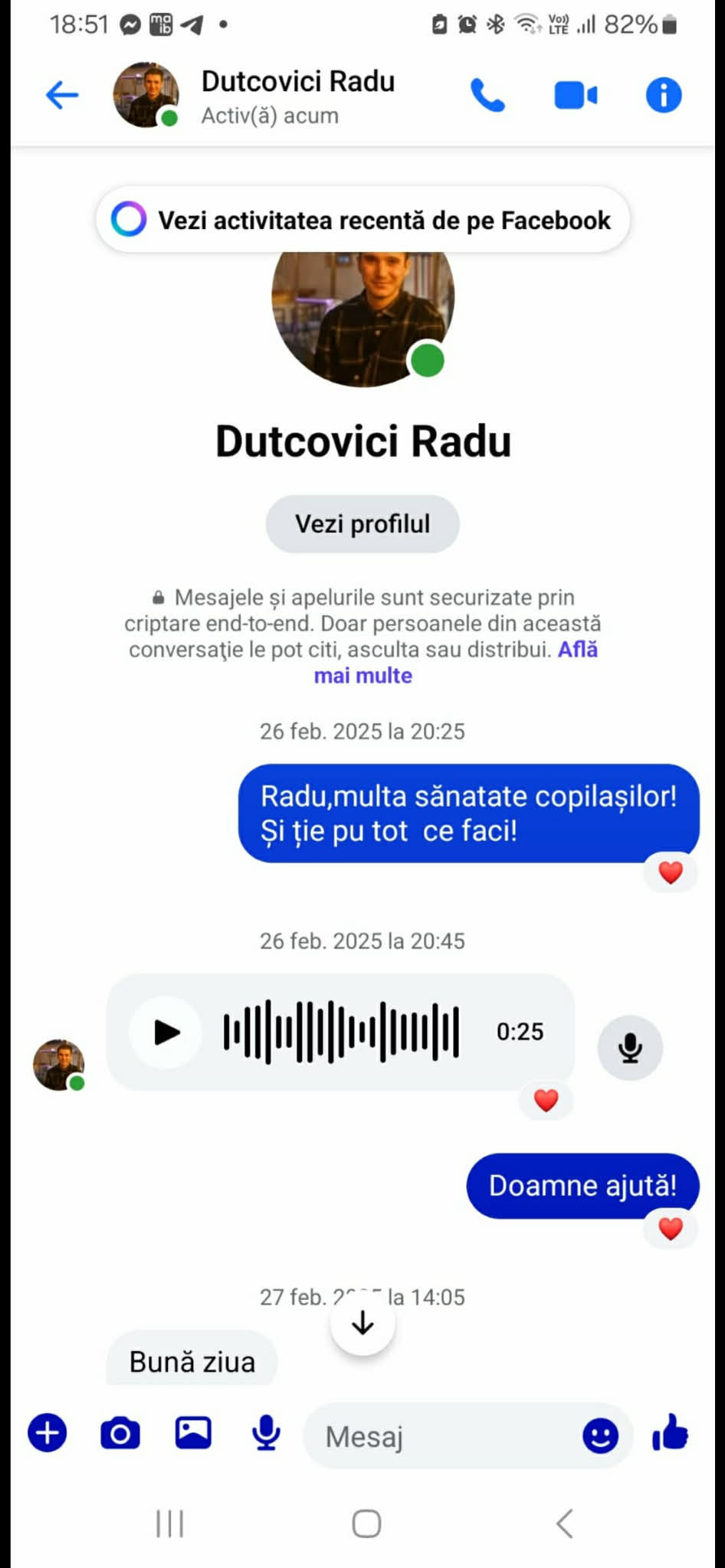This screenshot has width=725, height=1568.
Task: Open the emoji picker in the message field
Action: click(x=600, y=1435)
